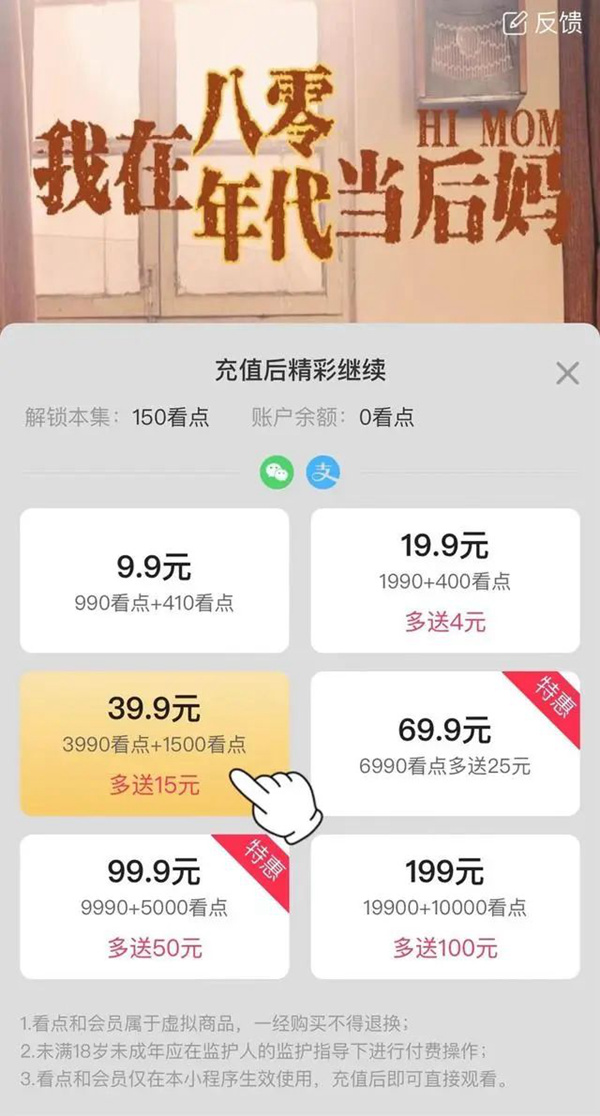Close the recharge dialog
Screen dimensions: 600x1116
pyautogui.click(x=567, y=373)
